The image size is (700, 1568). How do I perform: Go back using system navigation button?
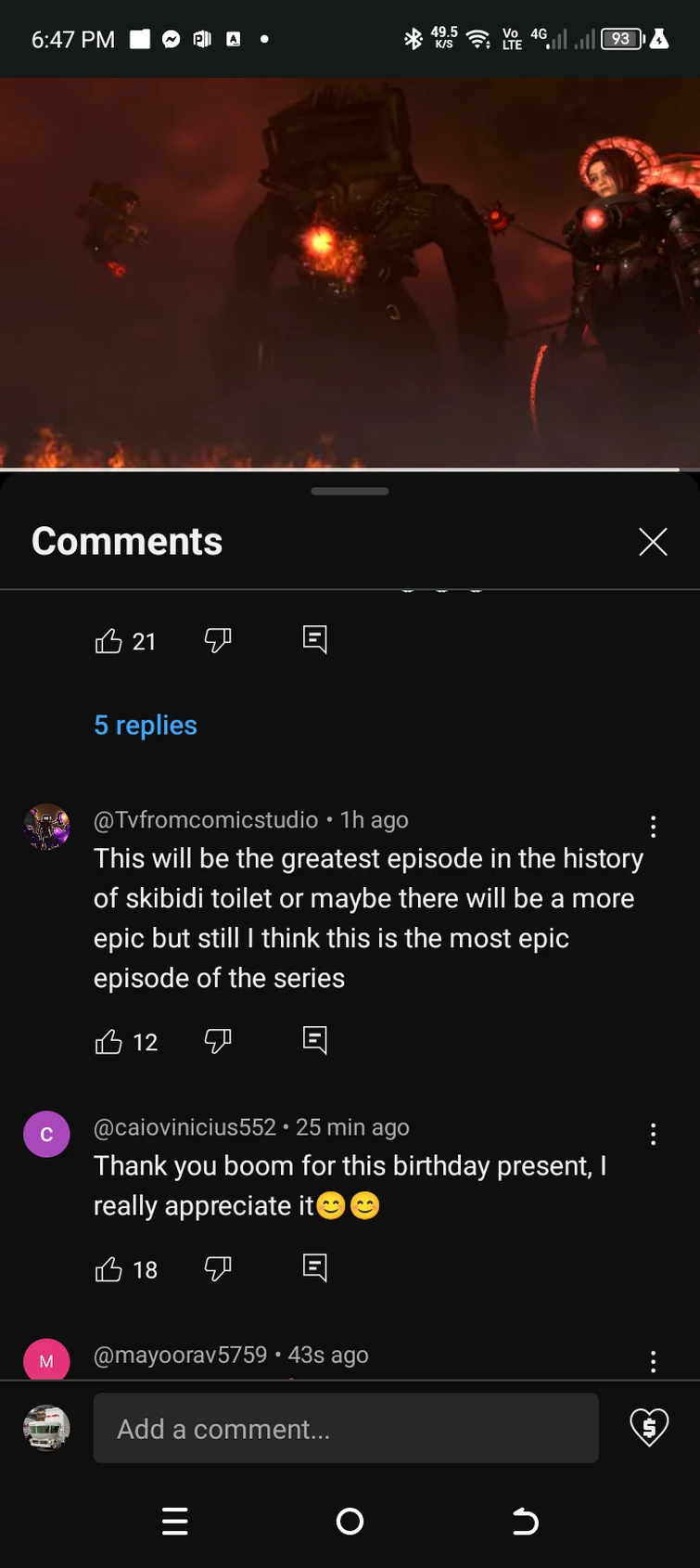point(525,1522)
